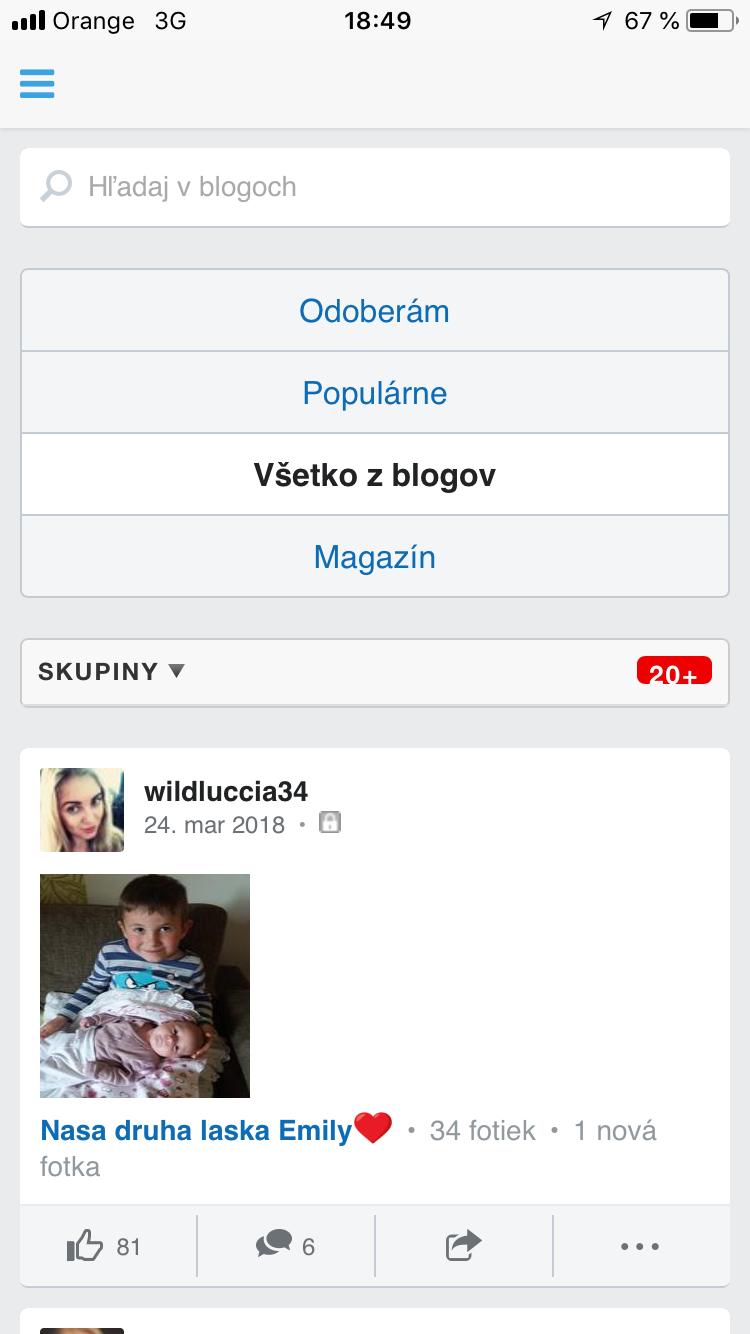
Task: Open more options for wildluccia34's post
Action: tap(640, 1247)
